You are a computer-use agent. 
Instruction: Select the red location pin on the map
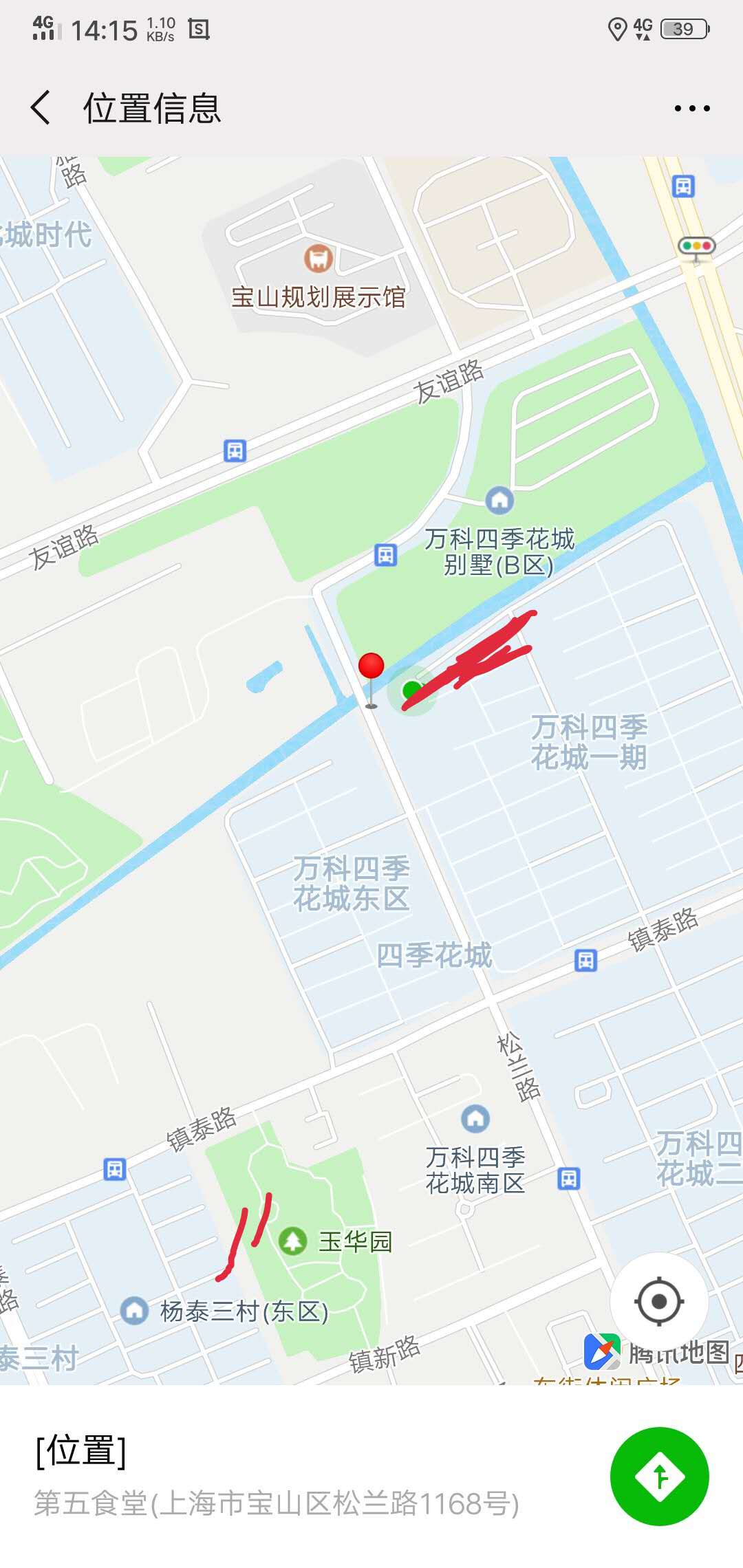(371, 667)
